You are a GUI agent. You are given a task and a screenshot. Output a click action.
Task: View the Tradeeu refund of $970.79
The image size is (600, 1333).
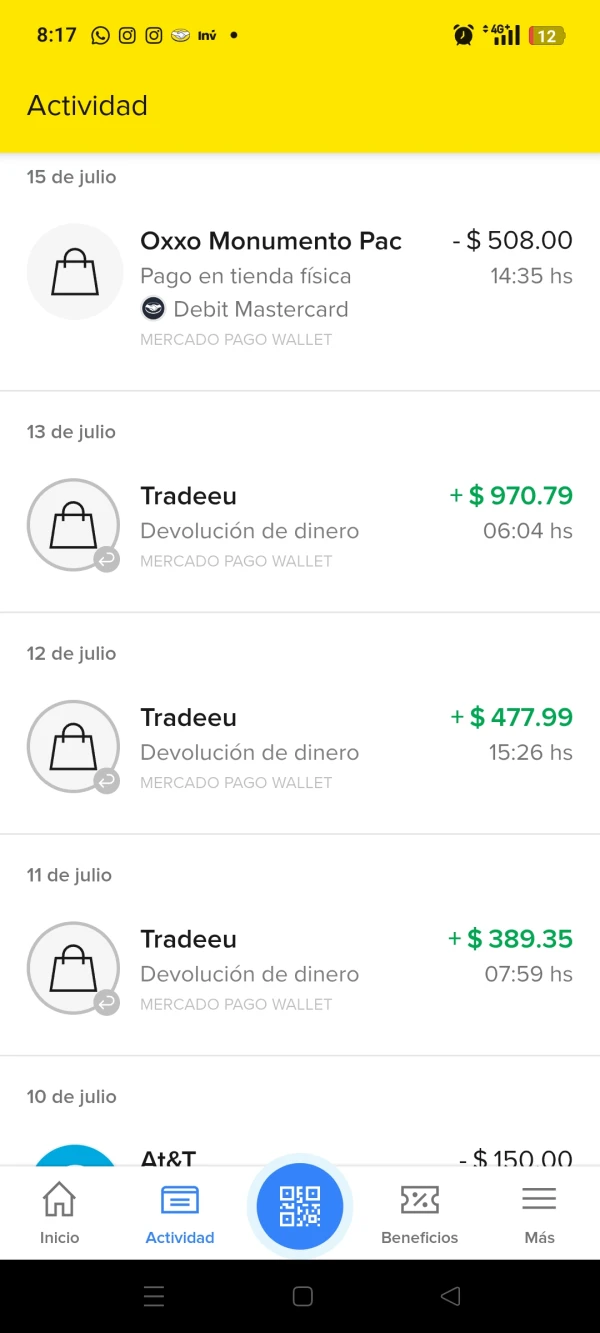[300, 526]
